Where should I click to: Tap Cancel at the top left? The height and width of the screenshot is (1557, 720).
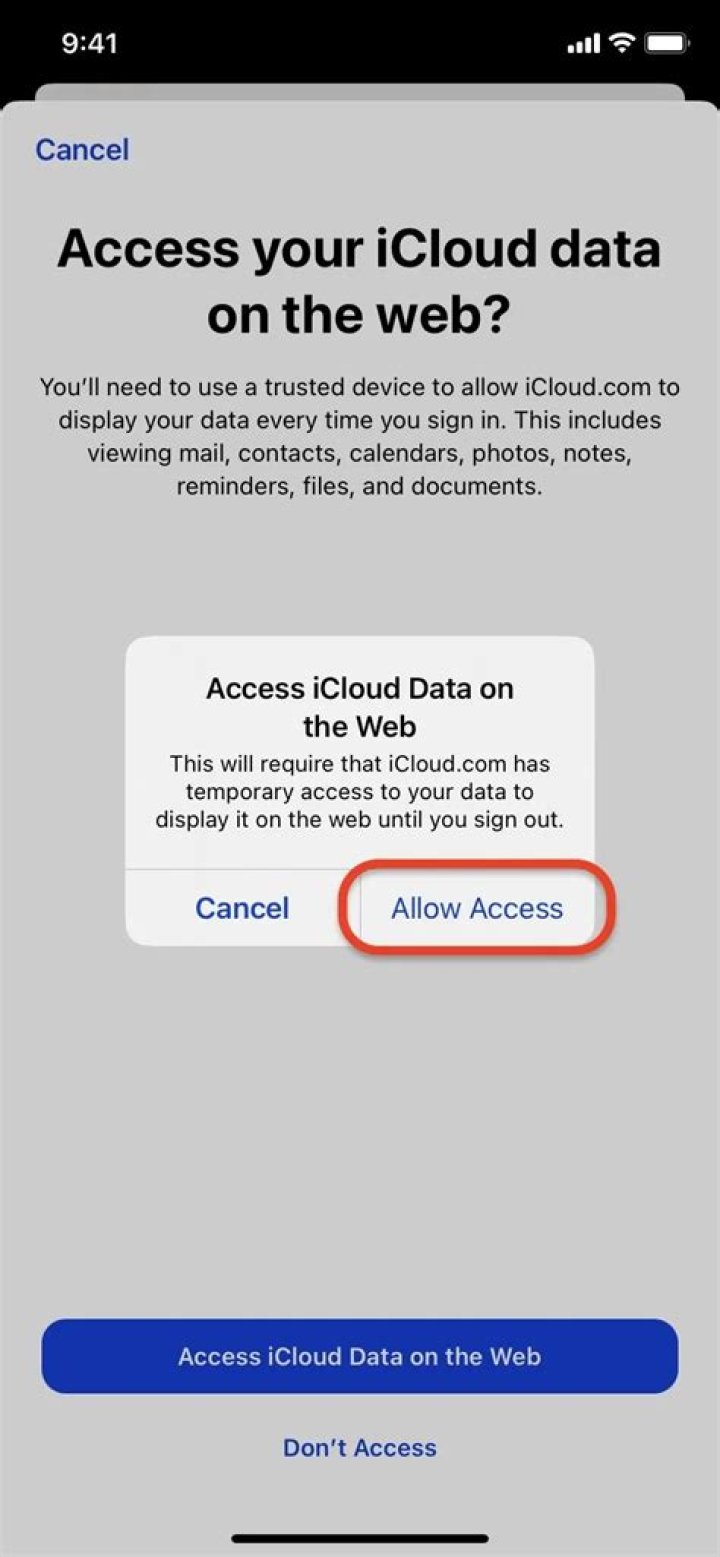coord(82,150)
